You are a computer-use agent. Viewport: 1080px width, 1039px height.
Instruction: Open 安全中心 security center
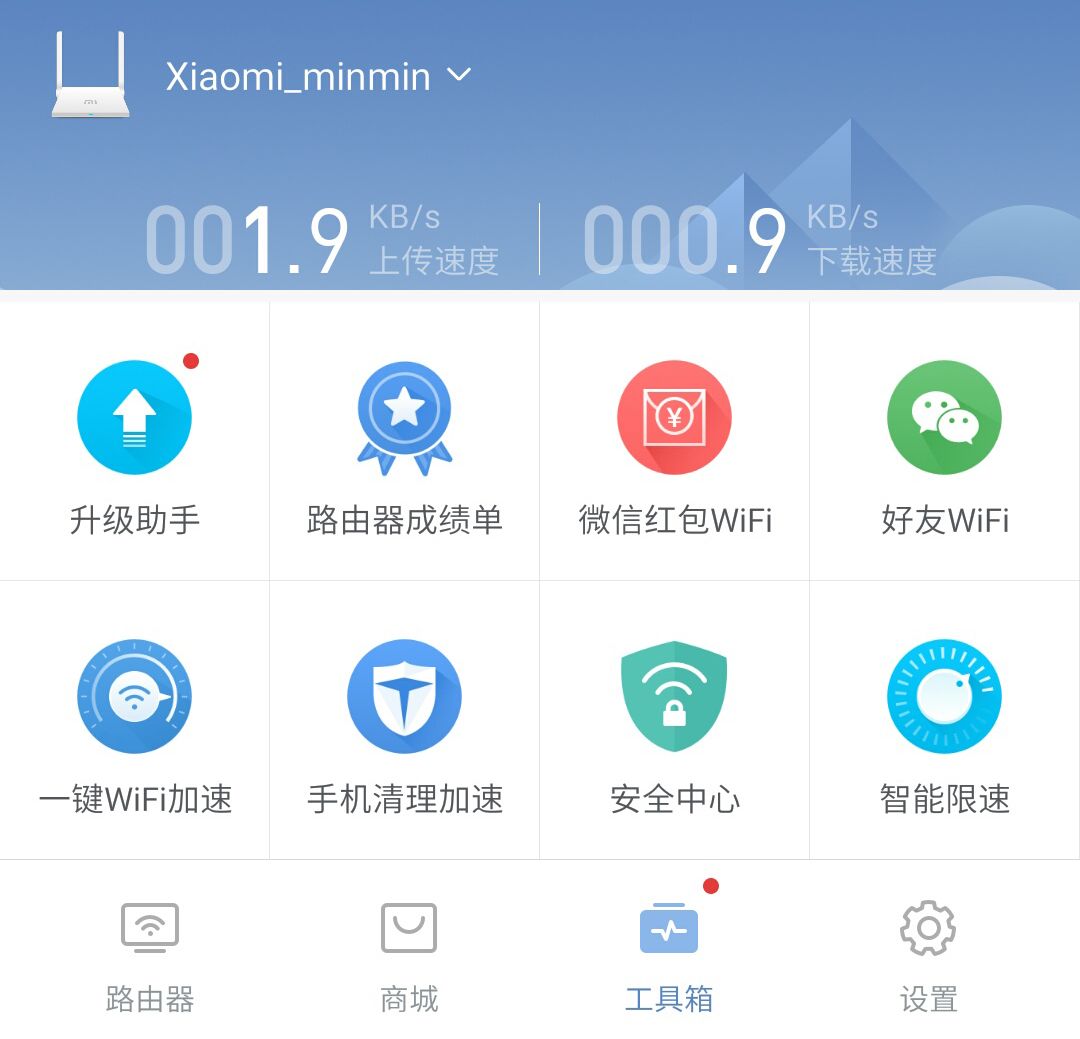[x=675, y=720]
